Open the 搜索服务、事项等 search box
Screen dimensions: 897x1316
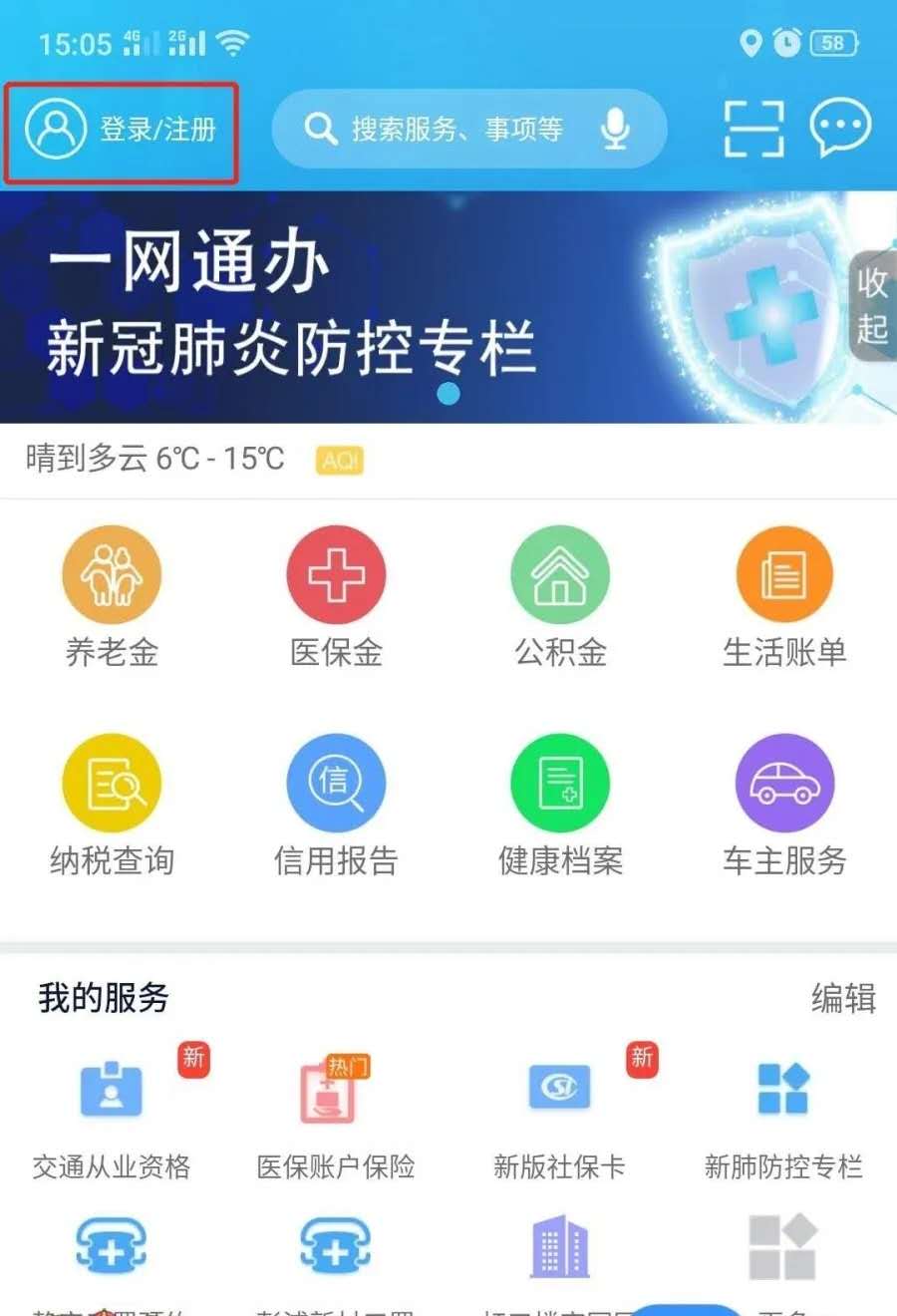coord(453,129)
